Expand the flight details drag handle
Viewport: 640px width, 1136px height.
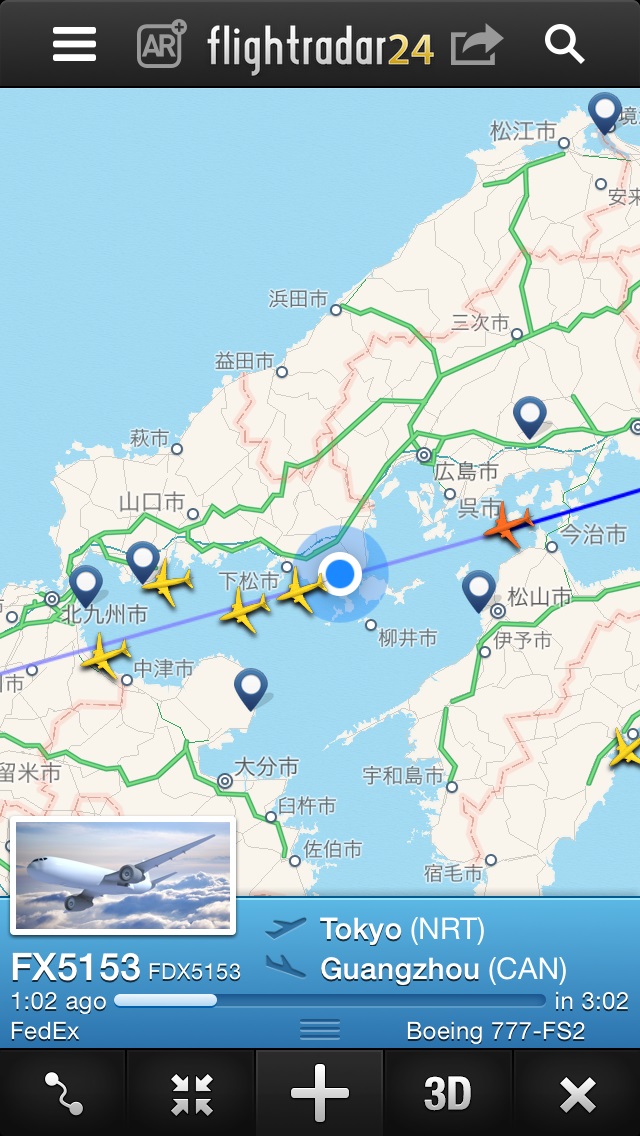point(320,1030)
